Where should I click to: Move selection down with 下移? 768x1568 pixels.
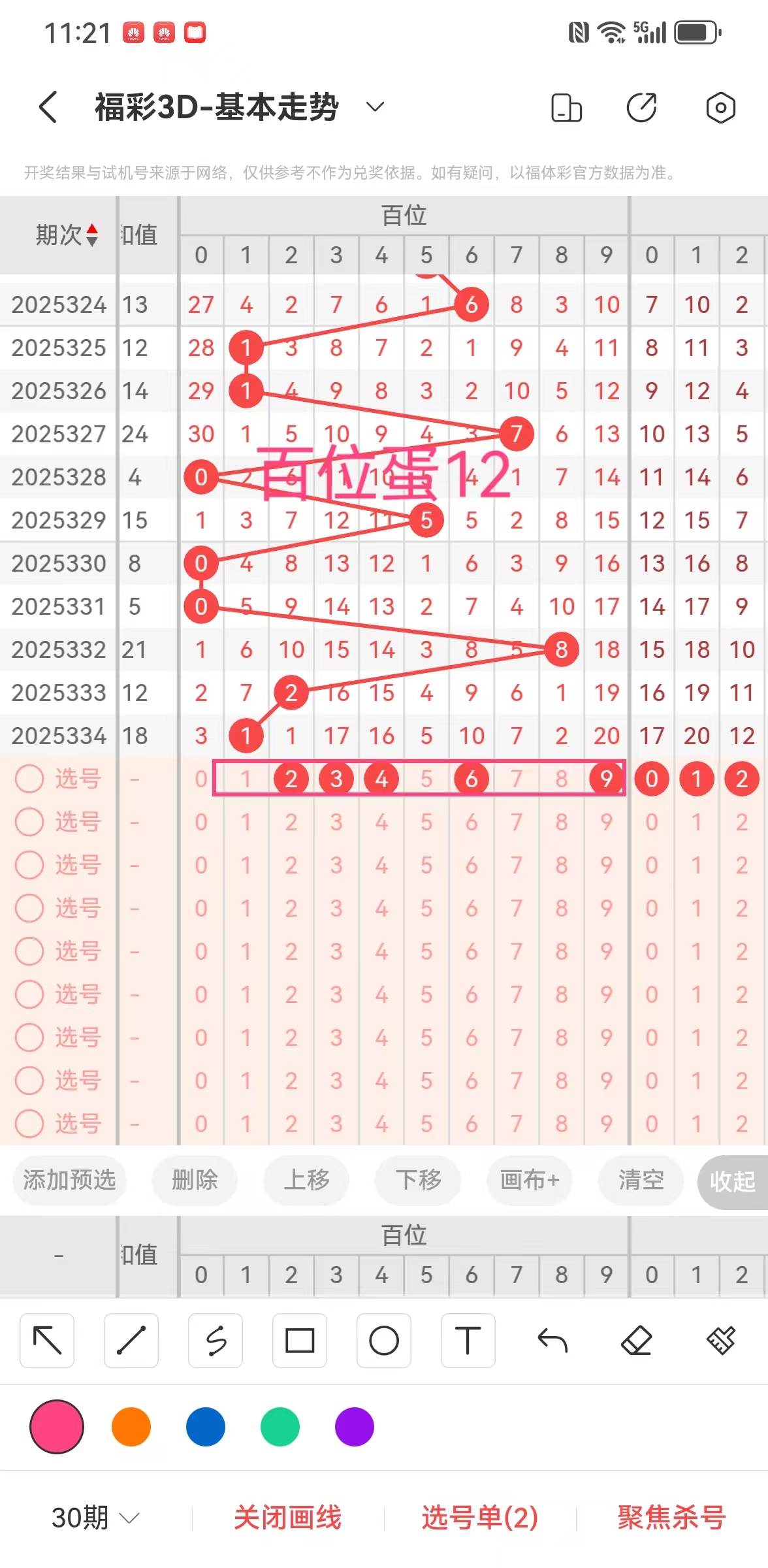pyautogui.click(x=418, y=1180)
